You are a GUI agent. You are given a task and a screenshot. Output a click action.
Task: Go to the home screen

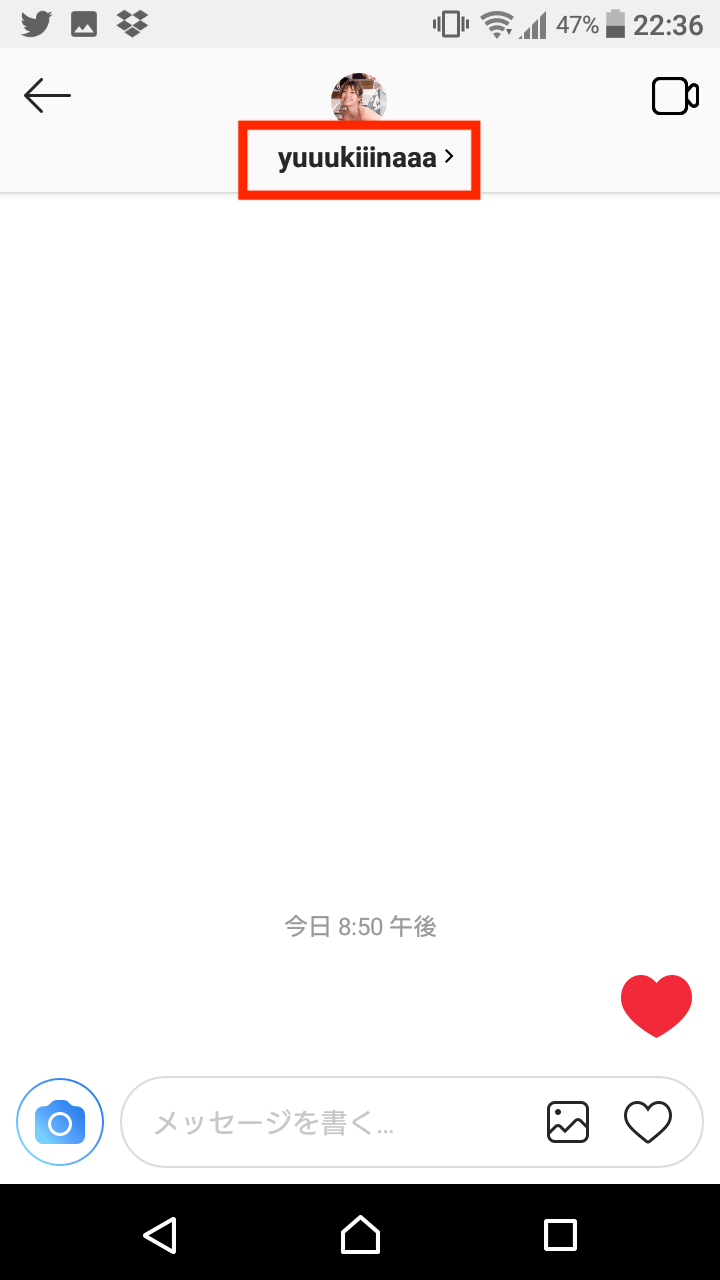[360, 1234]
